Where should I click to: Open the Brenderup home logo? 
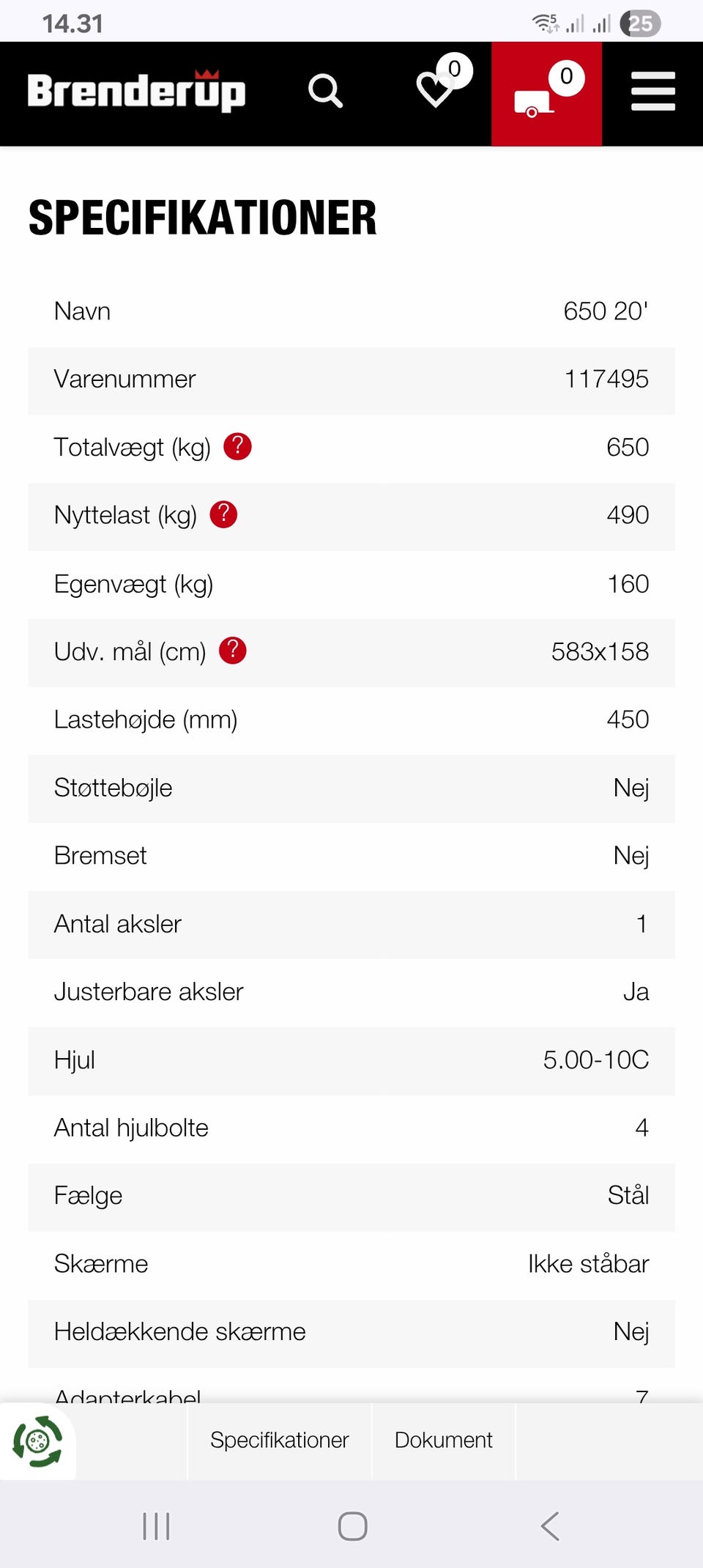pos(136,92)
